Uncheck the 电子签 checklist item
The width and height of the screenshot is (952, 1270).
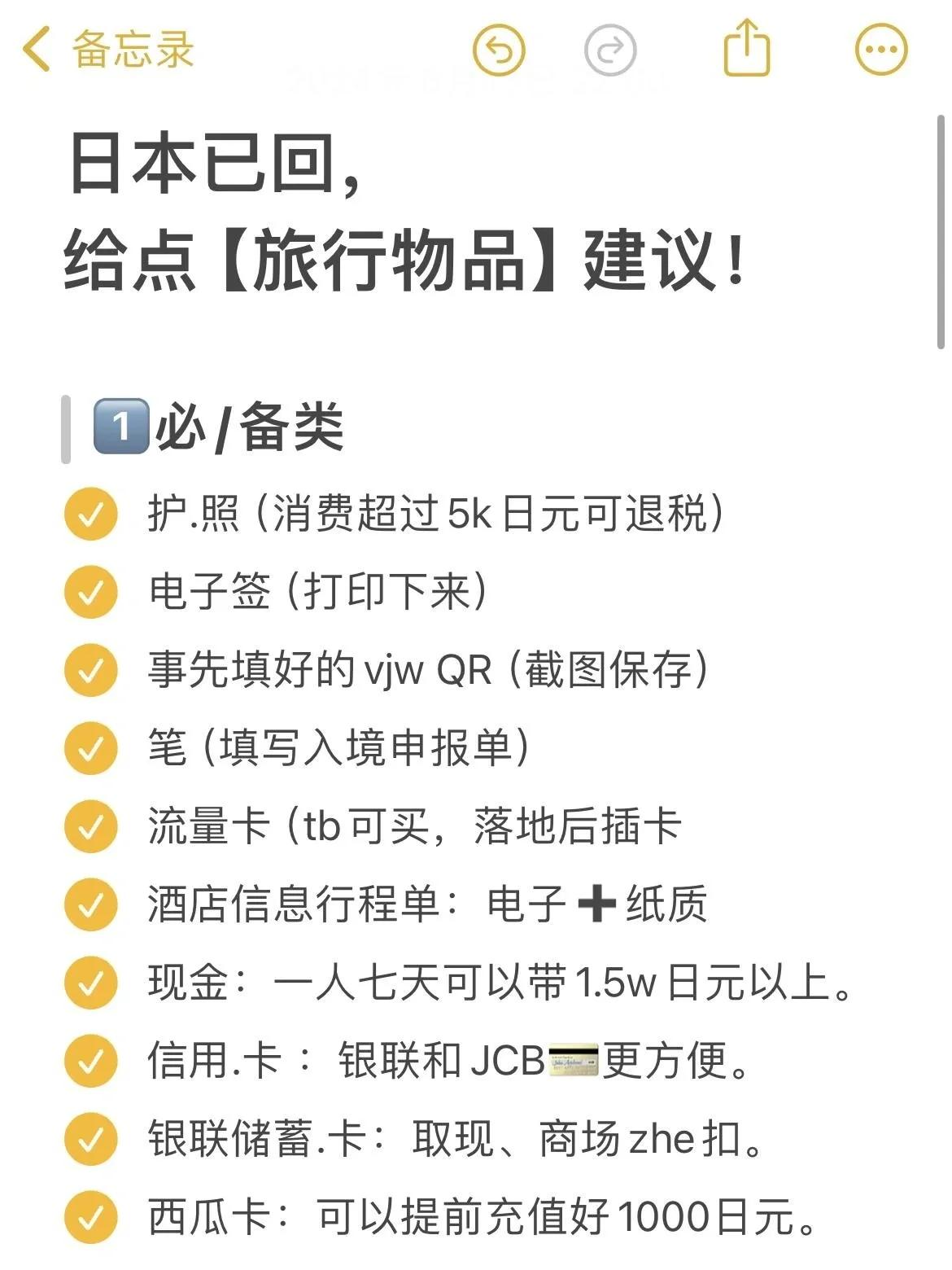(x=90, y=592)
